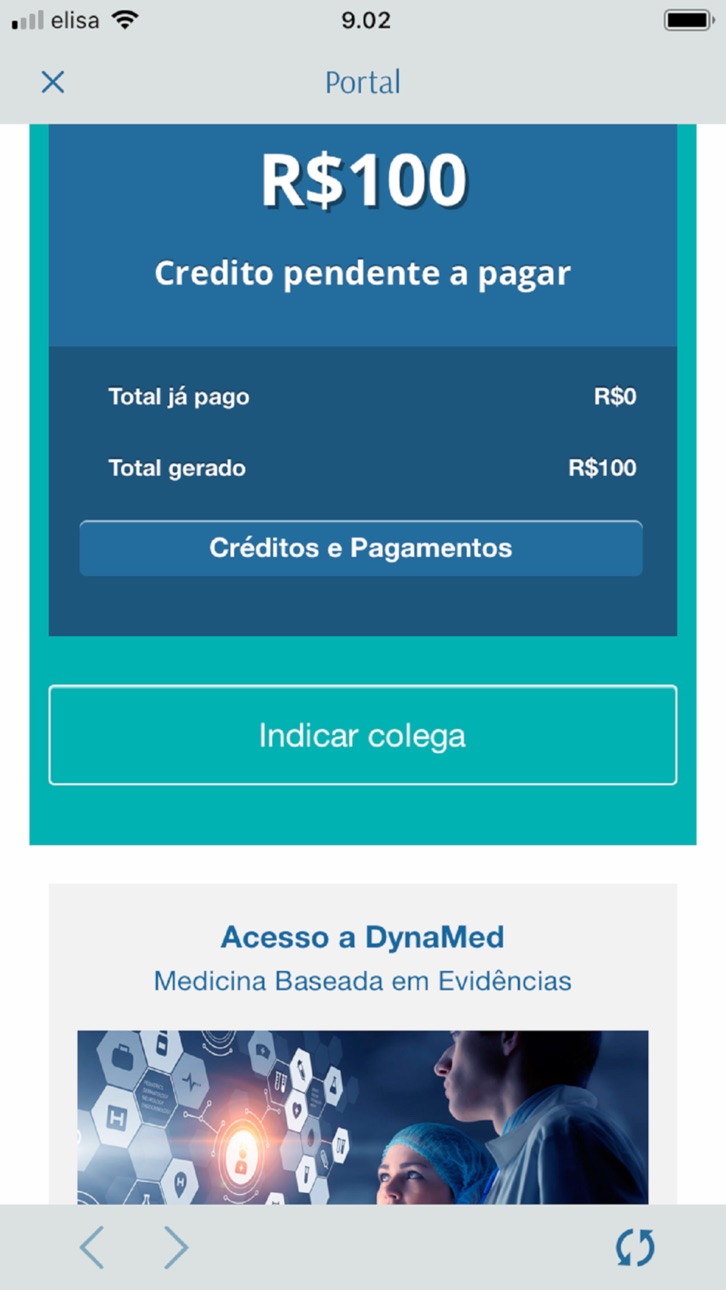This screenshot has width=726, height=1290.
Task: Reload the portal page
Action: 635,1247
